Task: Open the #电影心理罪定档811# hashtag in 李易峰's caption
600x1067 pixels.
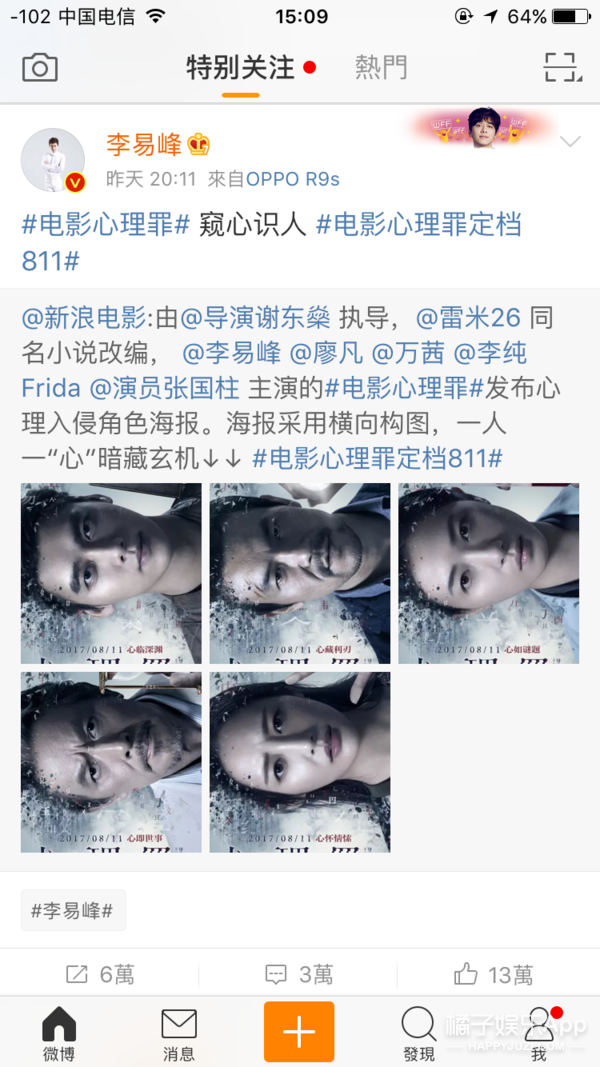Action: (x=418, y=224)
